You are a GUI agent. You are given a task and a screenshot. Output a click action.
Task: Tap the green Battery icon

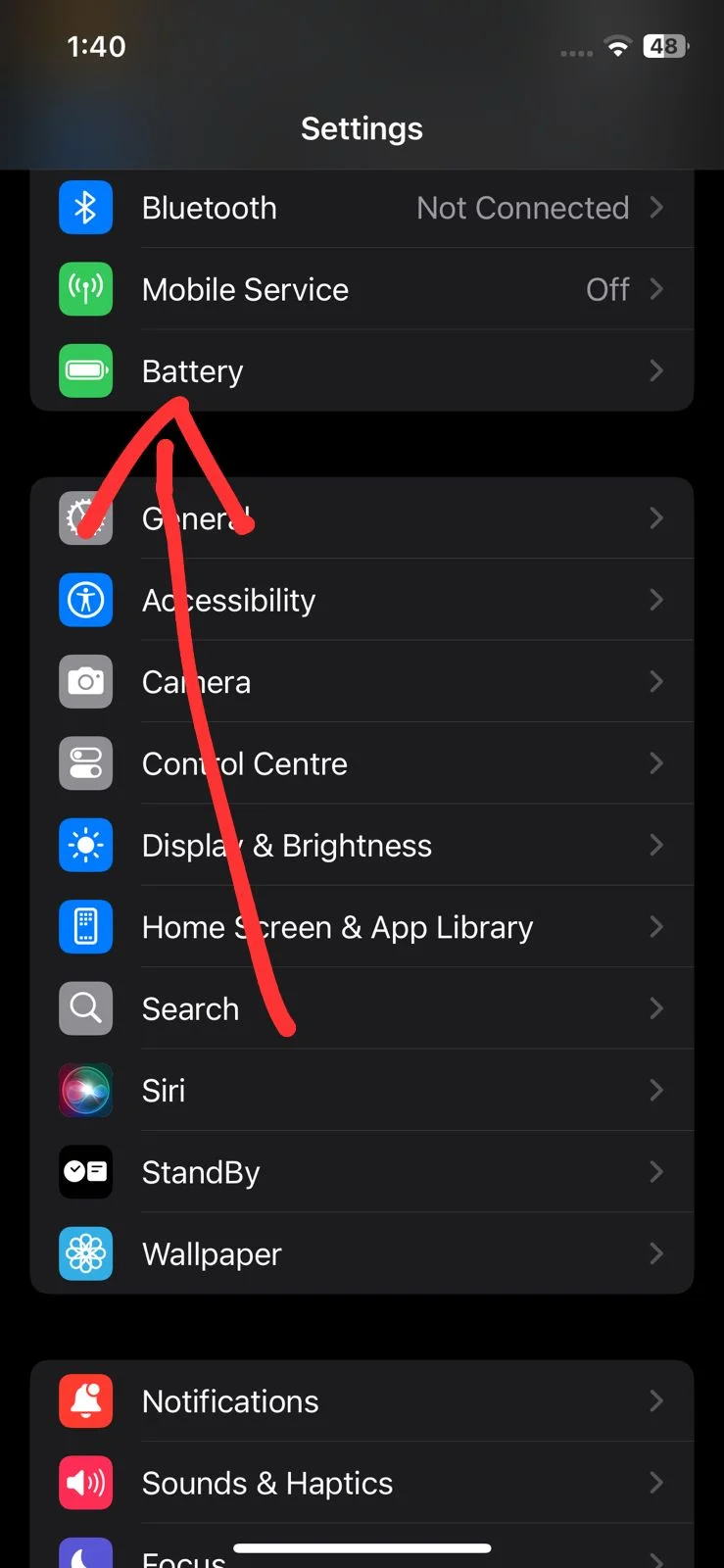(85, 370)
